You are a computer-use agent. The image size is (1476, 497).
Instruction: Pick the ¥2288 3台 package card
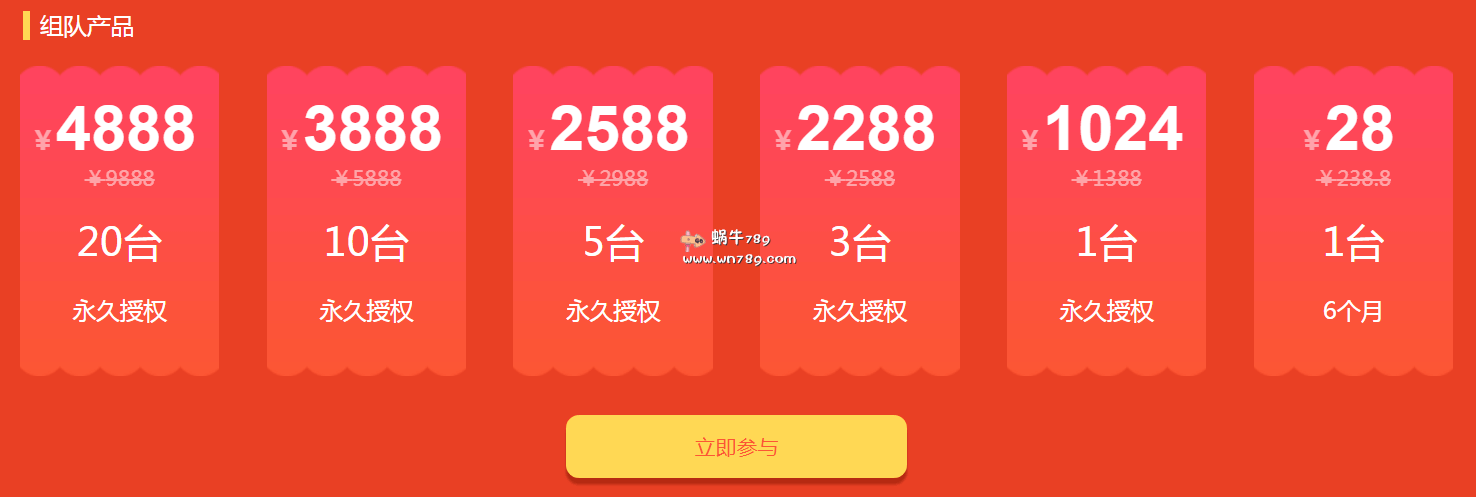859,221
